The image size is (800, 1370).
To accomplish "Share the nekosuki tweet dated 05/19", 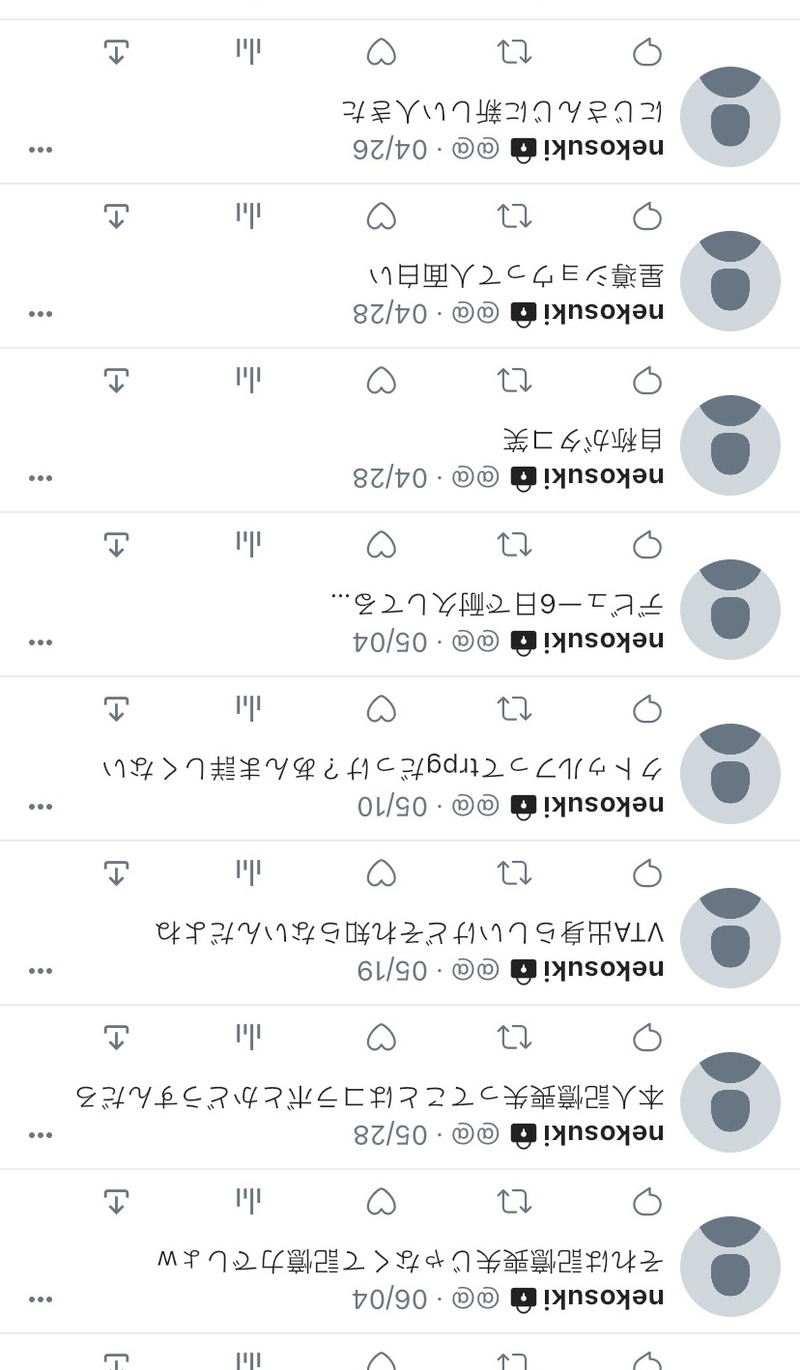I will 116,872.
